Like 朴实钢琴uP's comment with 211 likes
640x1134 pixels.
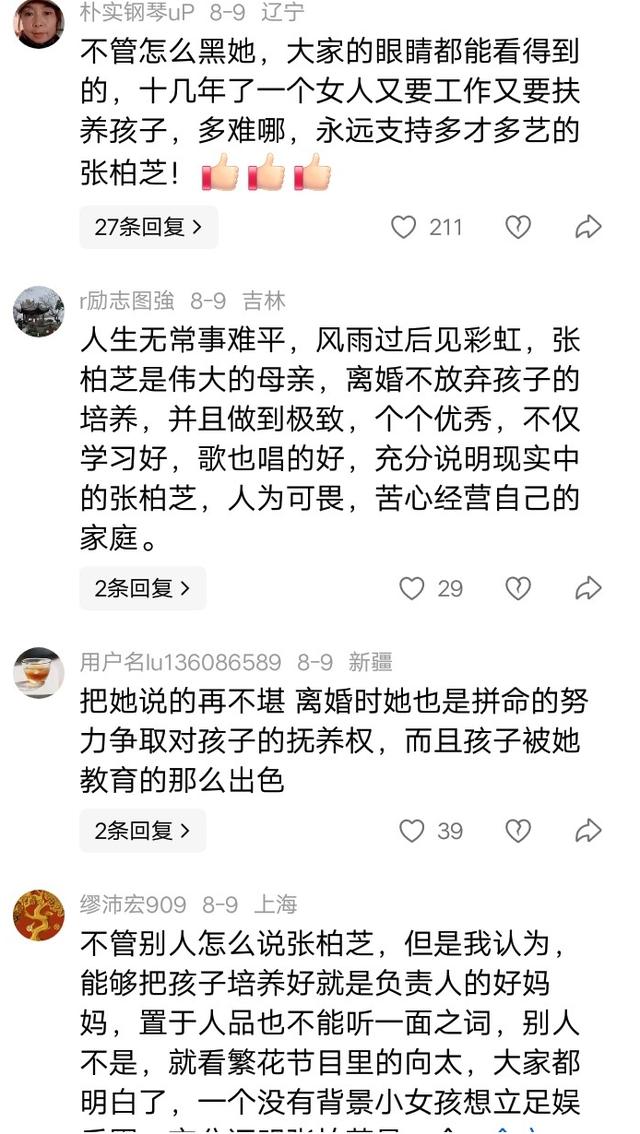[403, 227]
